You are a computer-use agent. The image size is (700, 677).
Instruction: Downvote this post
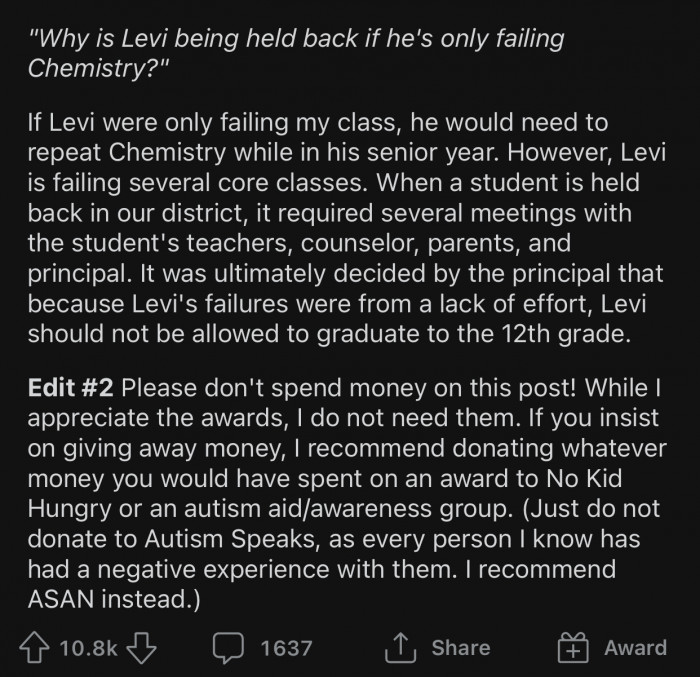coord(144,648)
